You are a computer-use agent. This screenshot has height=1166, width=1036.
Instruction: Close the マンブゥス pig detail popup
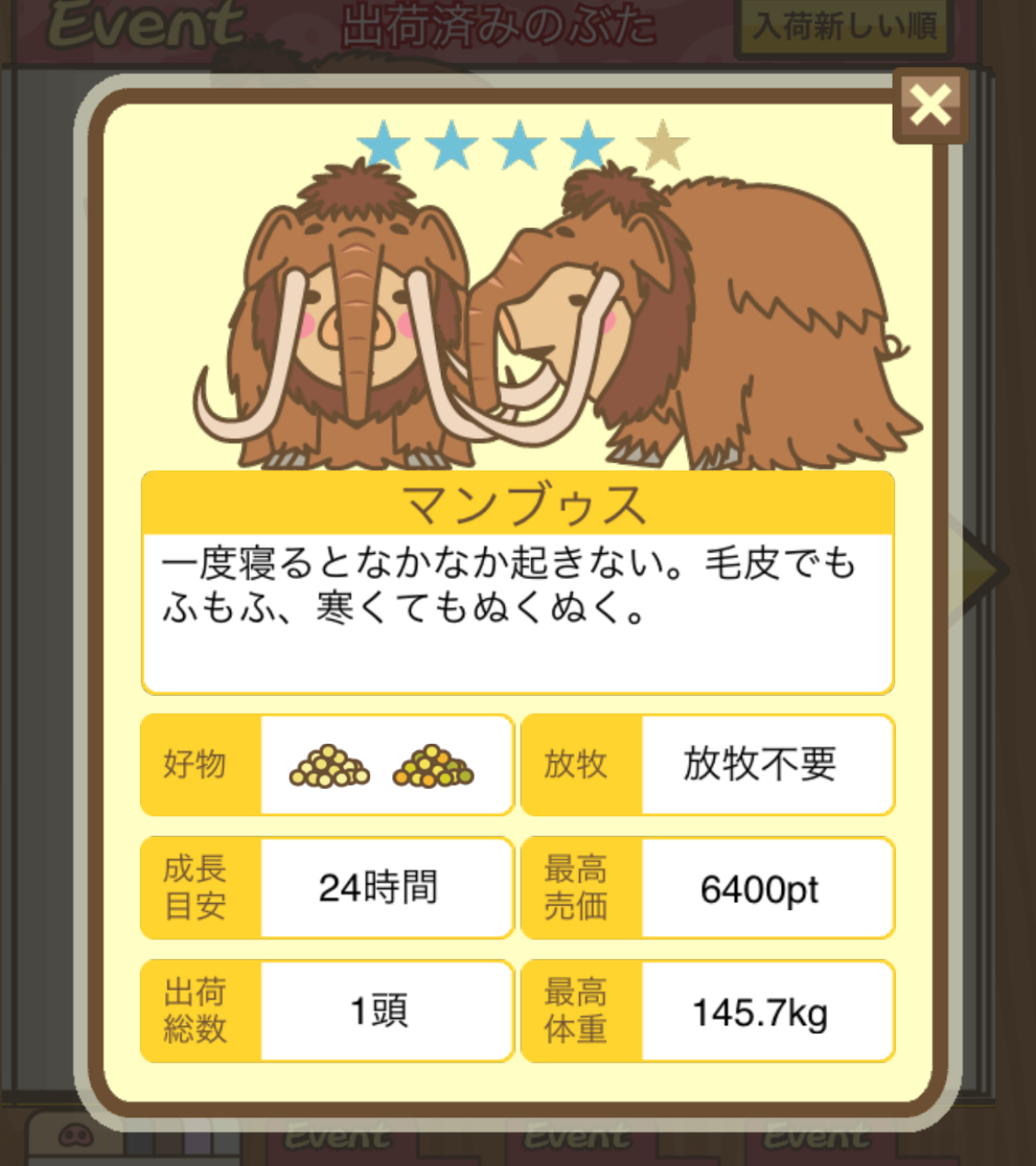[x=930, y=106]
